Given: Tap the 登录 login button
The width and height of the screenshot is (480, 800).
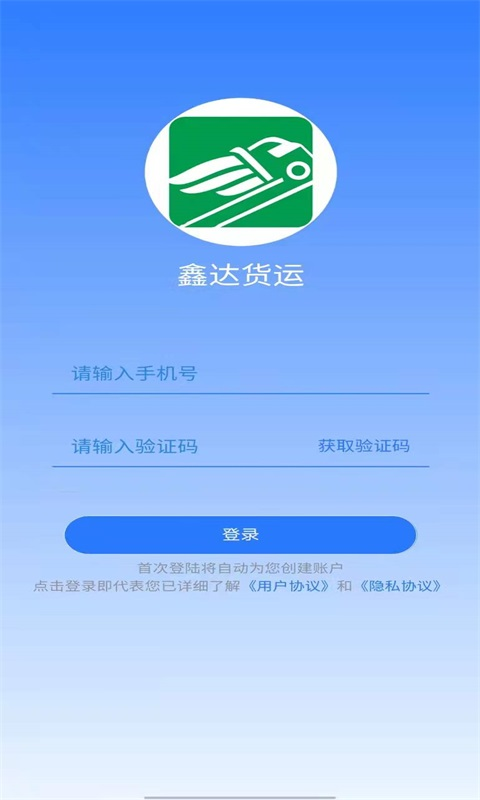Looking at the screenshot, I should click(x=240, y=535).
